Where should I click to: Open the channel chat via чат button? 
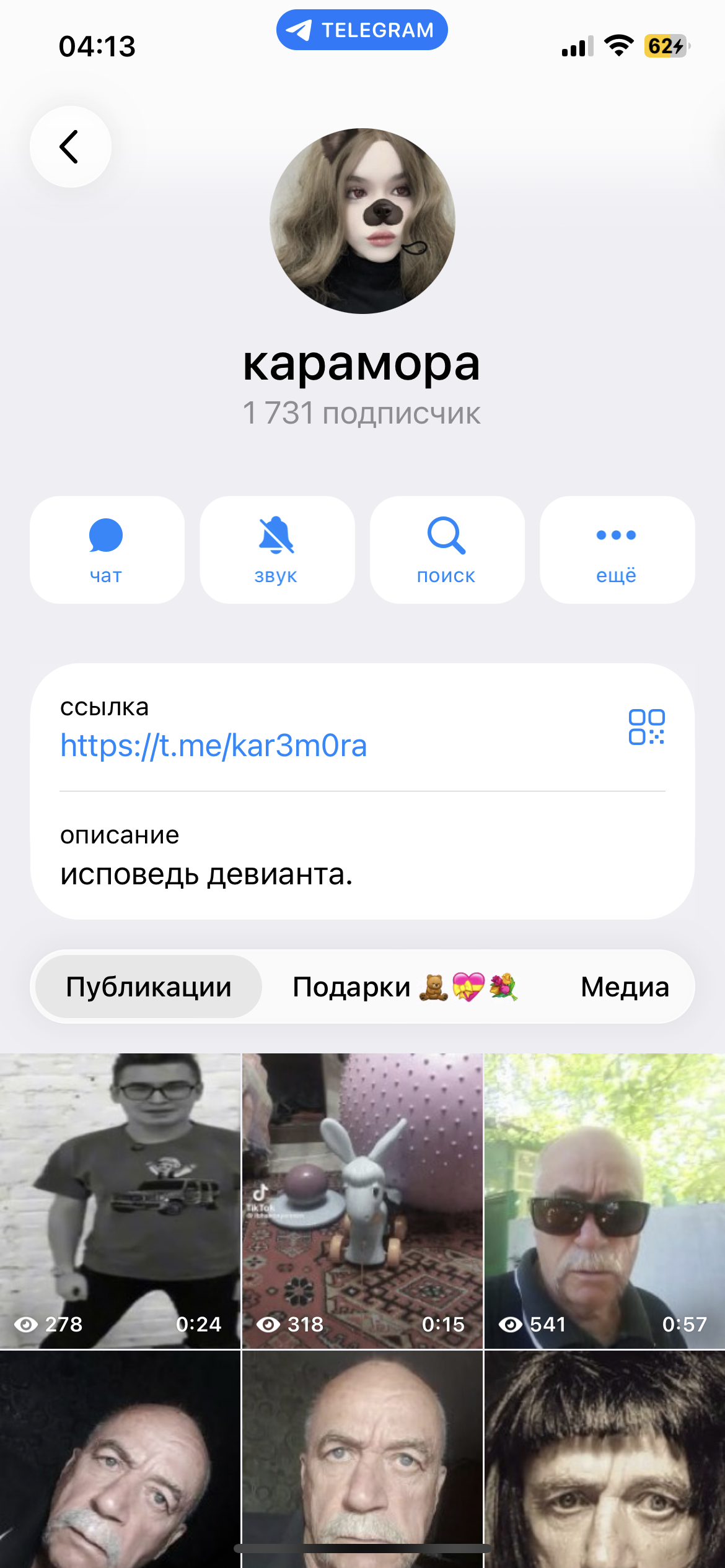(107, 549)
